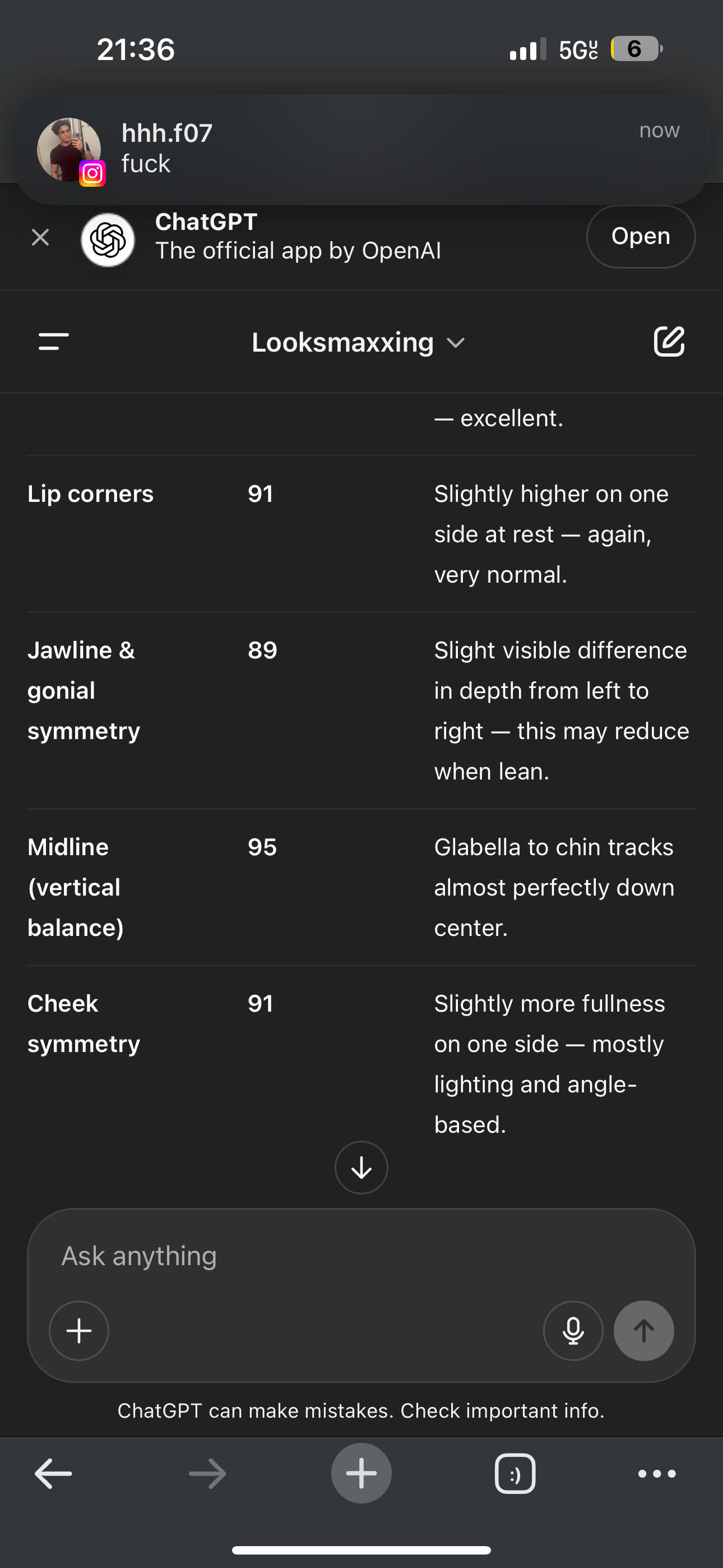Open the browser's three-dot menu

click(x=657, y=1474)
